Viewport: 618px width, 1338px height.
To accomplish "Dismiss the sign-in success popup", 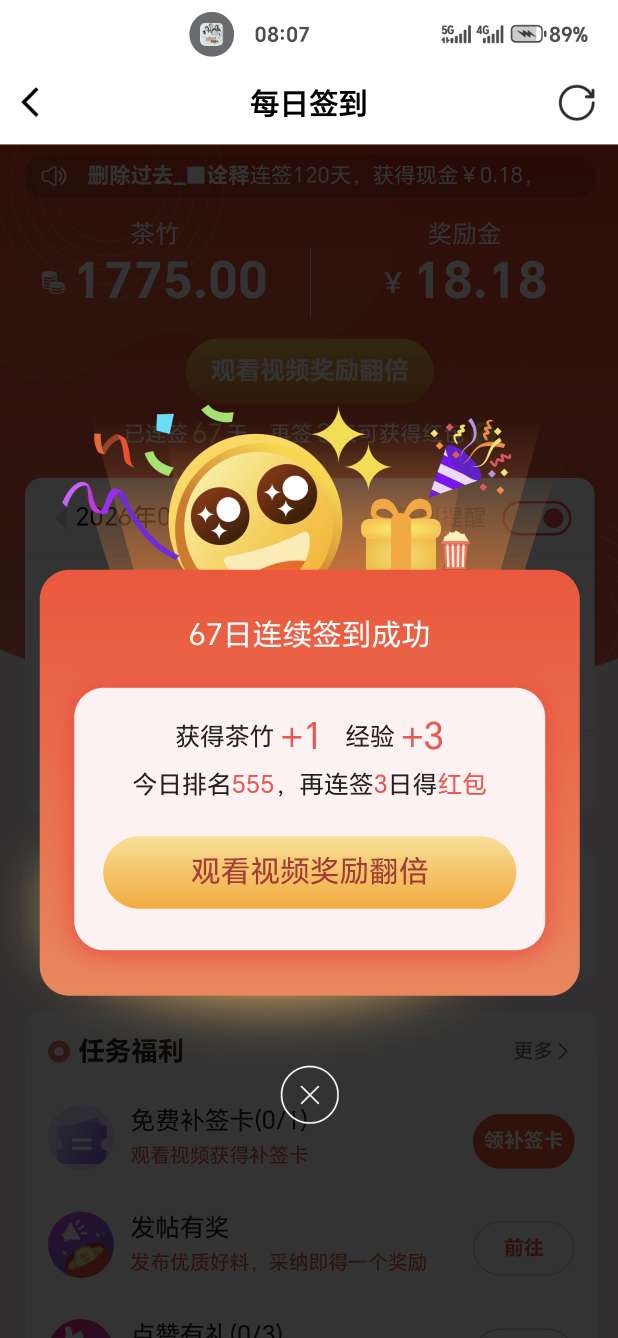I will pos(309,1095).
